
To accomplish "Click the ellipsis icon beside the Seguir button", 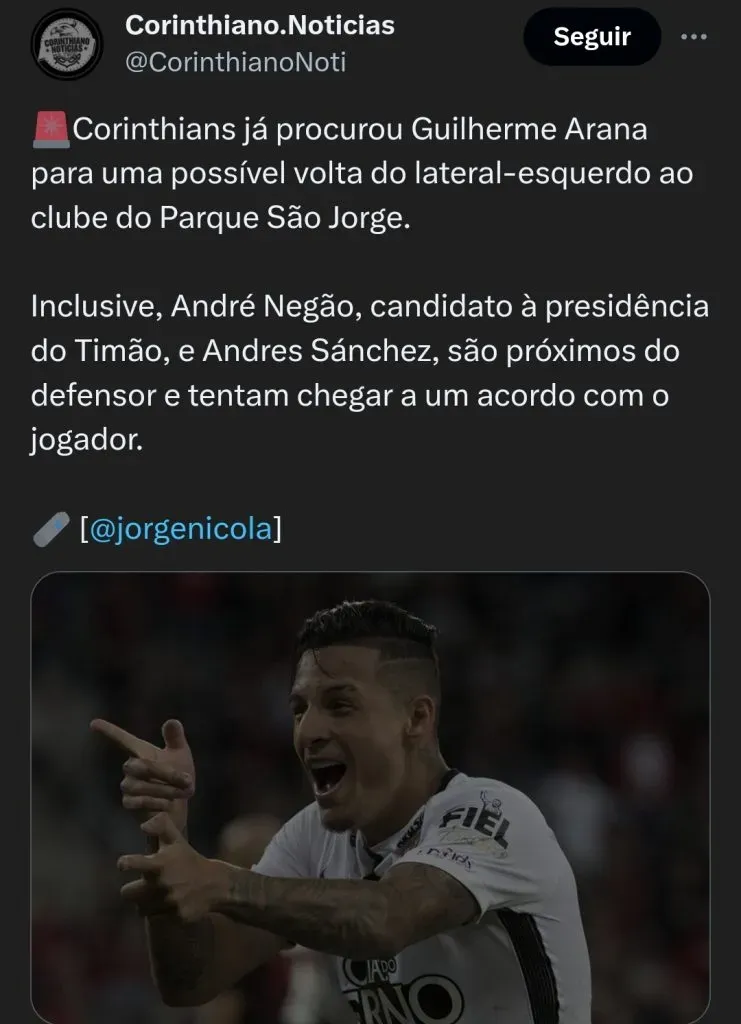I will (x=695, y=35).
